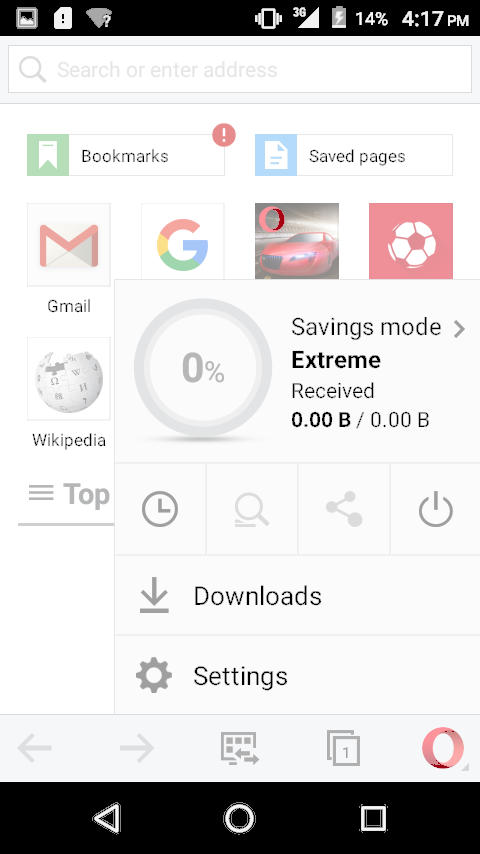Tap the search or enter address field
Viewport: 480px width, 854px height.
[240, 69]
